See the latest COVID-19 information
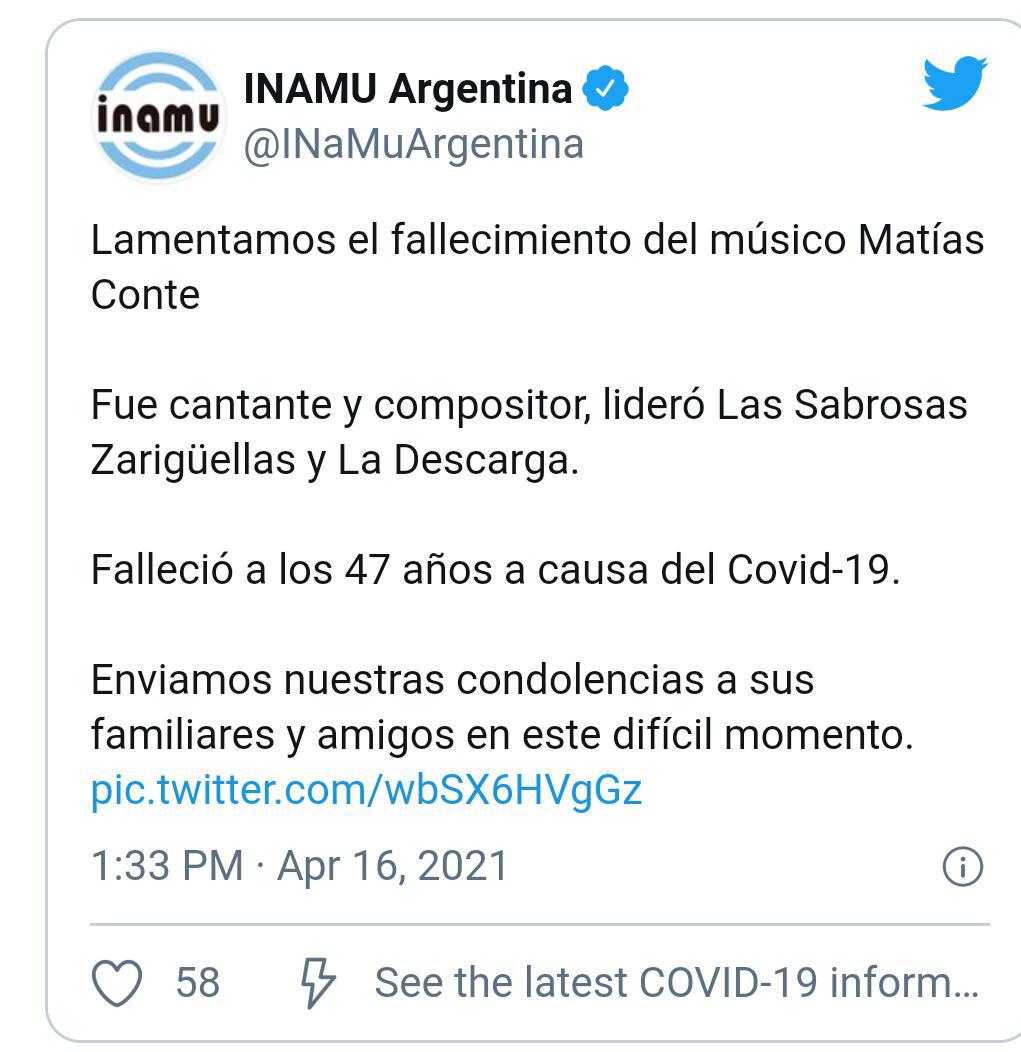 point(676,982)
